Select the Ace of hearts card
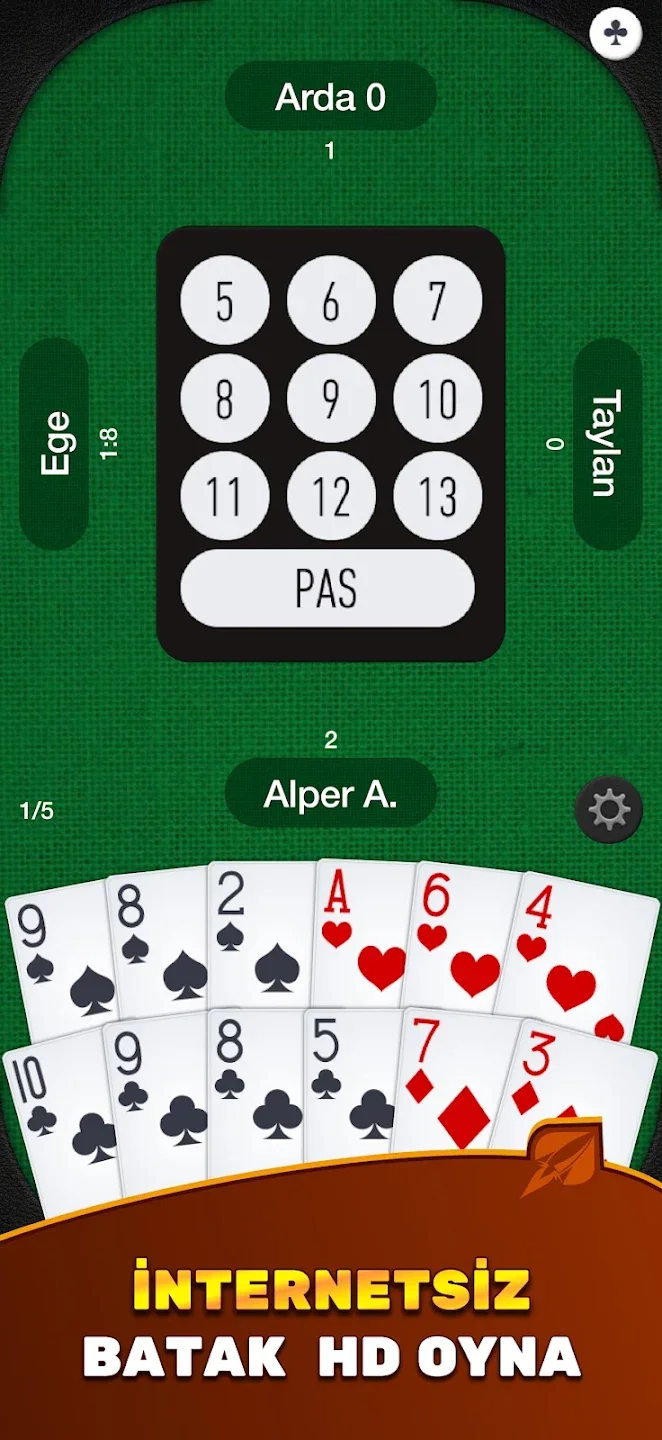This screenshot has width=662, height=1440. click(x=360, y=935)
